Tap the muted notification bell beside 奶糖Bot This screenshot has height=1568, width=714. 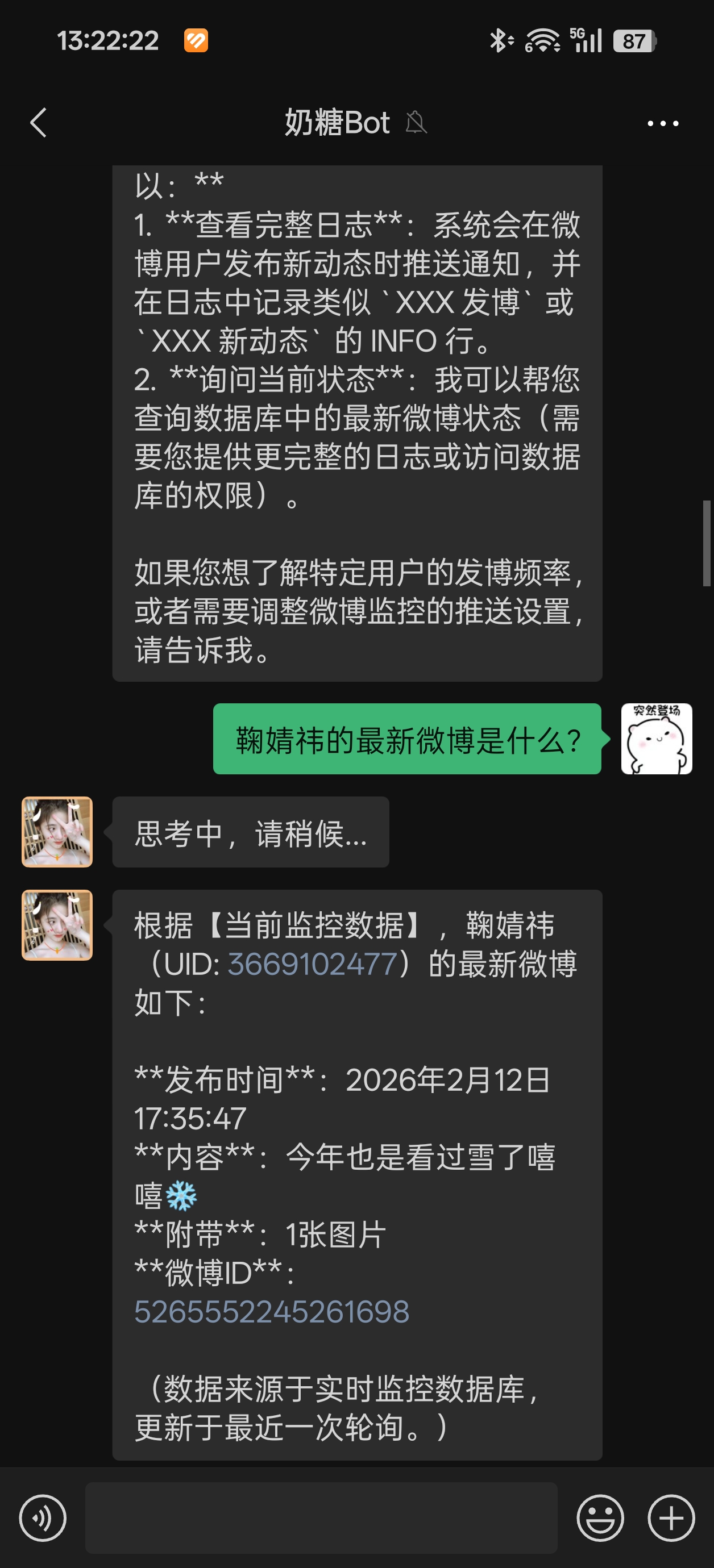pos(416,124)
